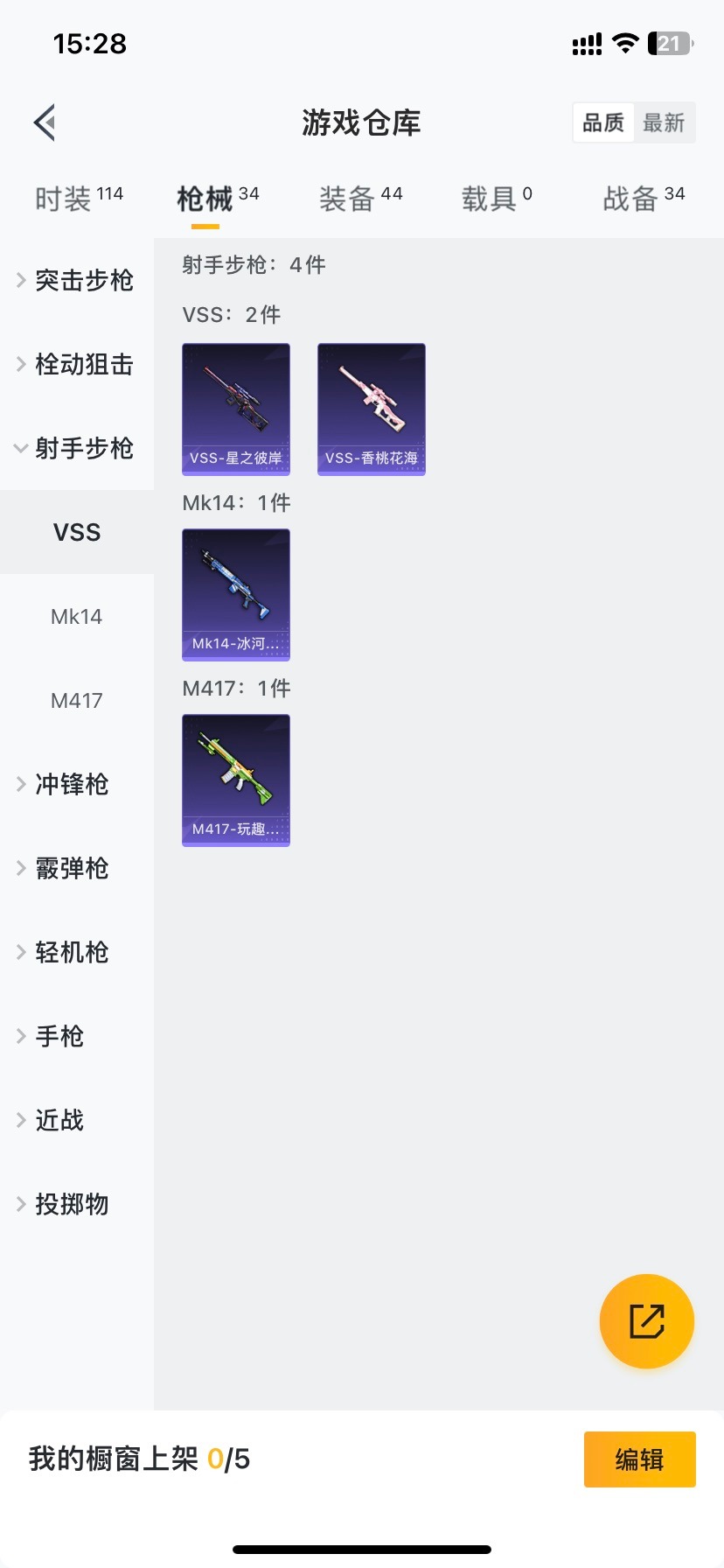Open the VSS-香桃花海 skin
Viewport: 724px width, 1568px height.
[372, 409]
